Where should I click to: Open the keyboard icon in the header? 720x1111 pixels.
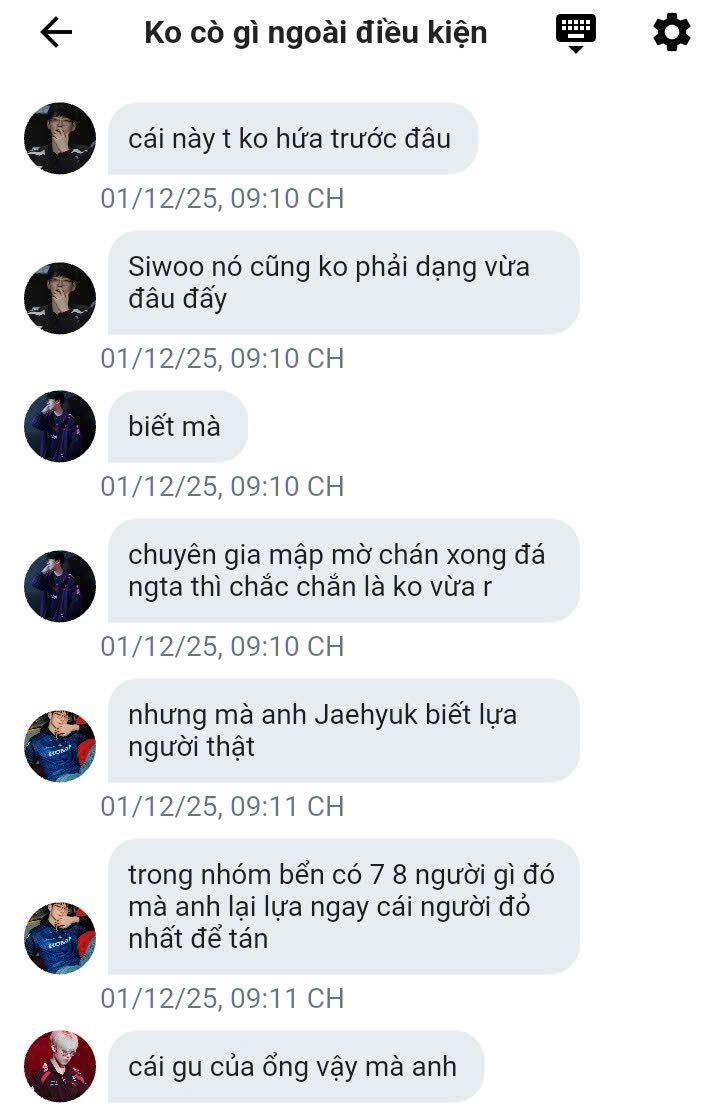coord(575,33)
